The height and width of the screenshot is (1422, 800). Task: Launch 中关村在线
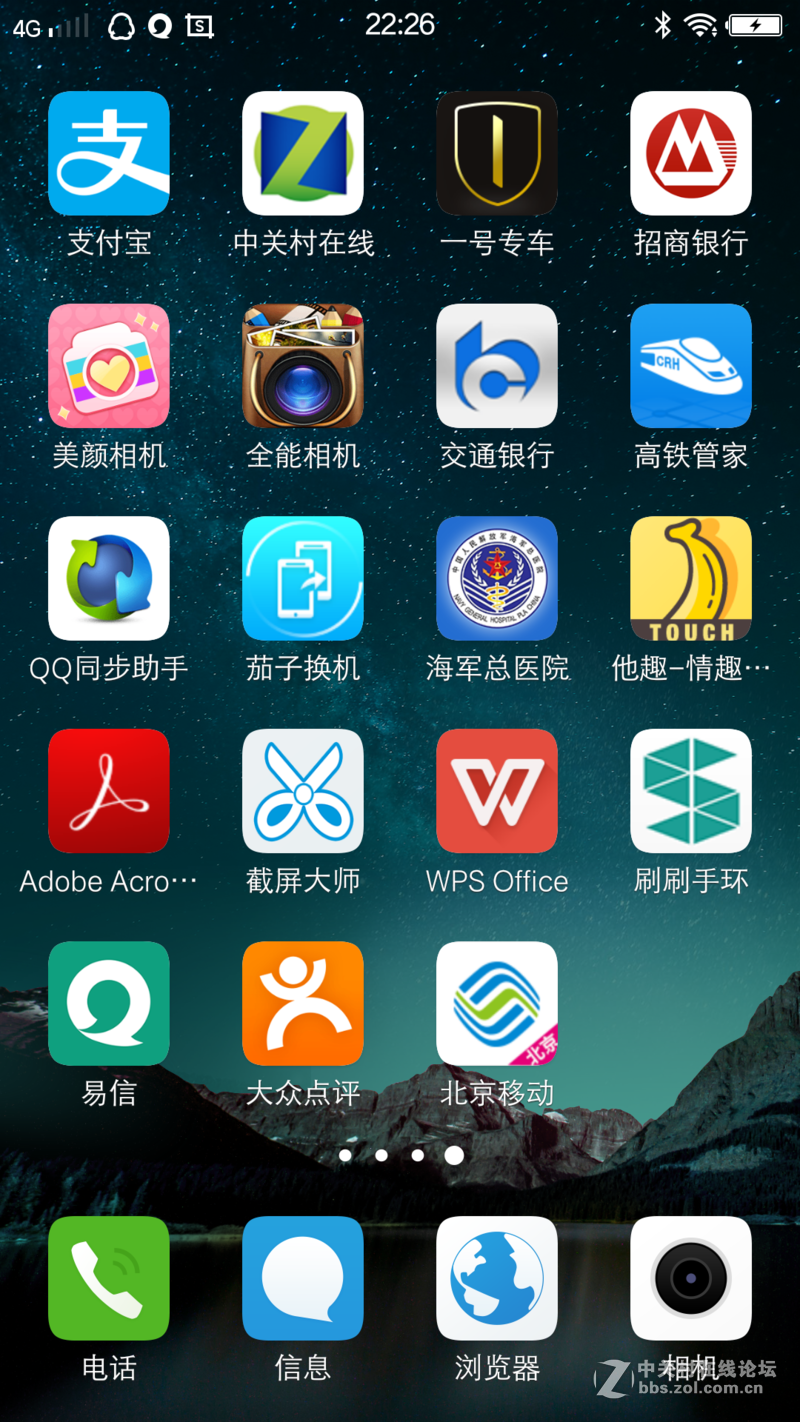pyautogui.click(x=303, y=153)
